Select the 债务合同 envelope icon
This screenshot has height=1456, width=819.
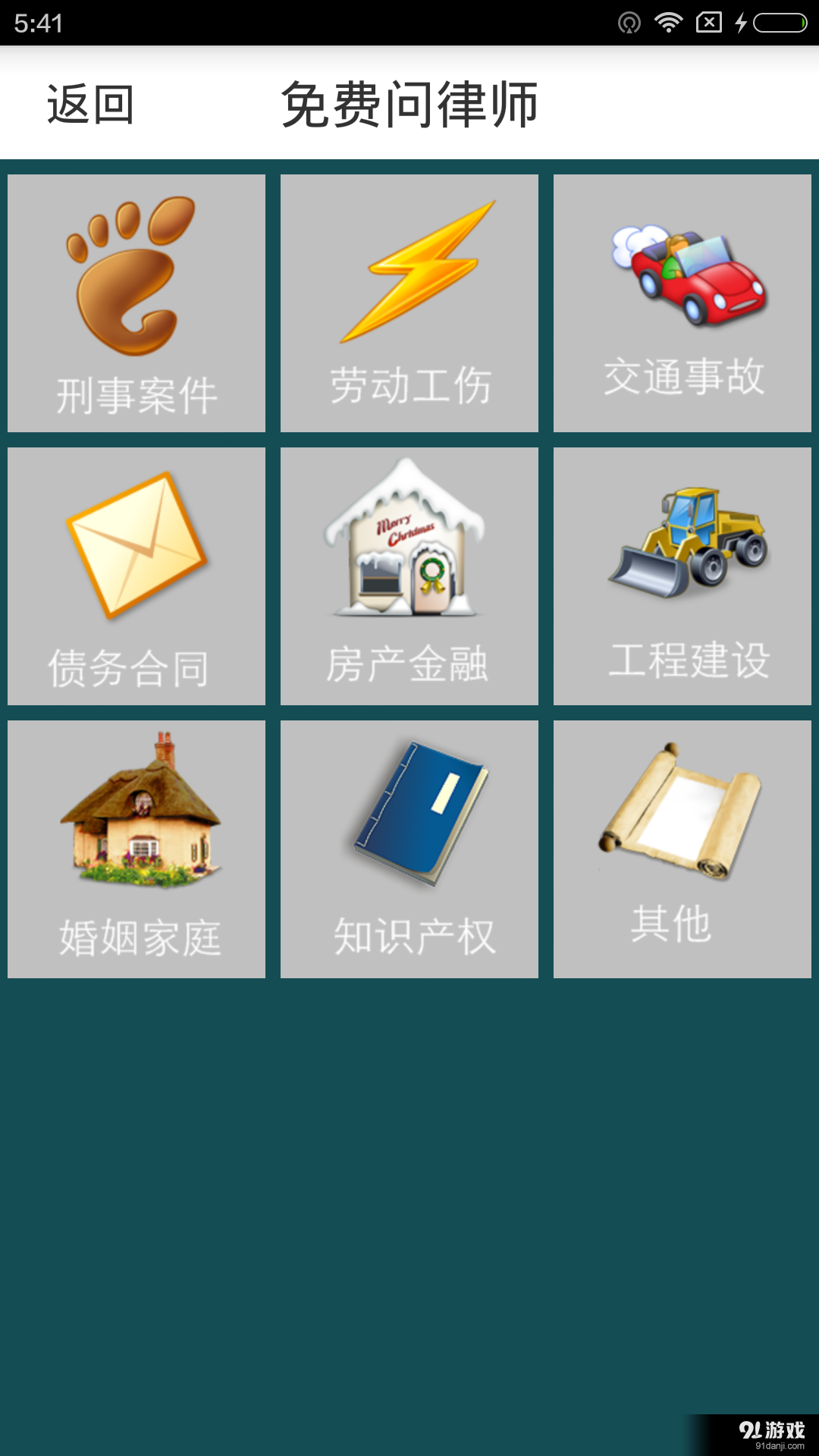pyautogui.click(x=136, y=546)
